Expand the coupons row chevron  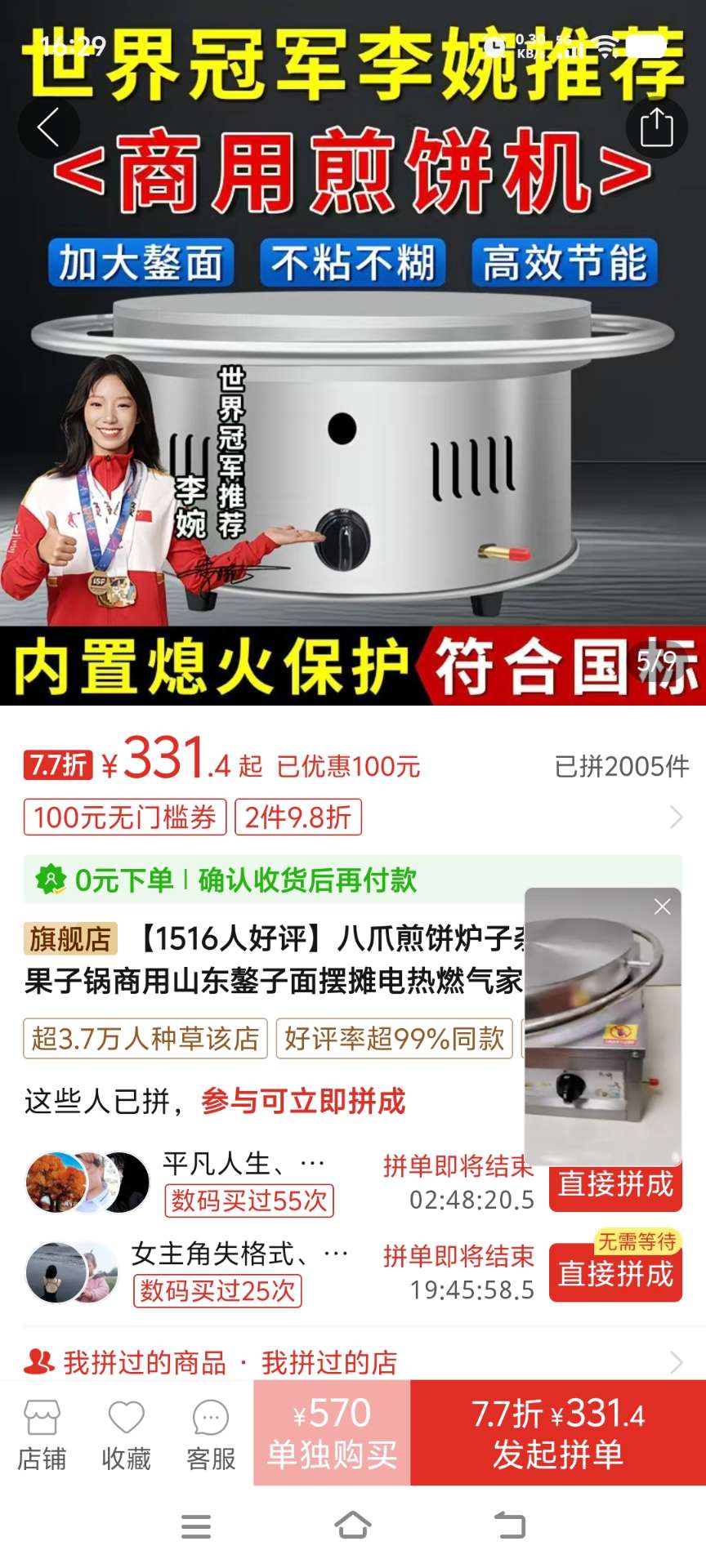(x=676, y=817)
